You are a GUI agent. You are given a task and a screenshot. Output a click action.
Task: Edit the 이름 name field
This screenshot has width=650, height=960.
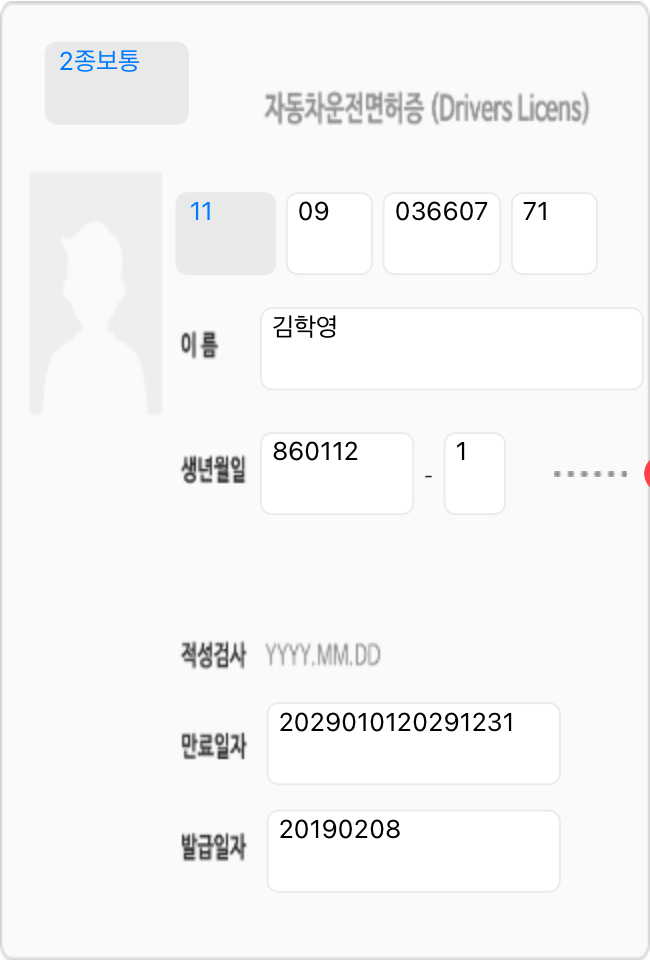pos(451,348)
